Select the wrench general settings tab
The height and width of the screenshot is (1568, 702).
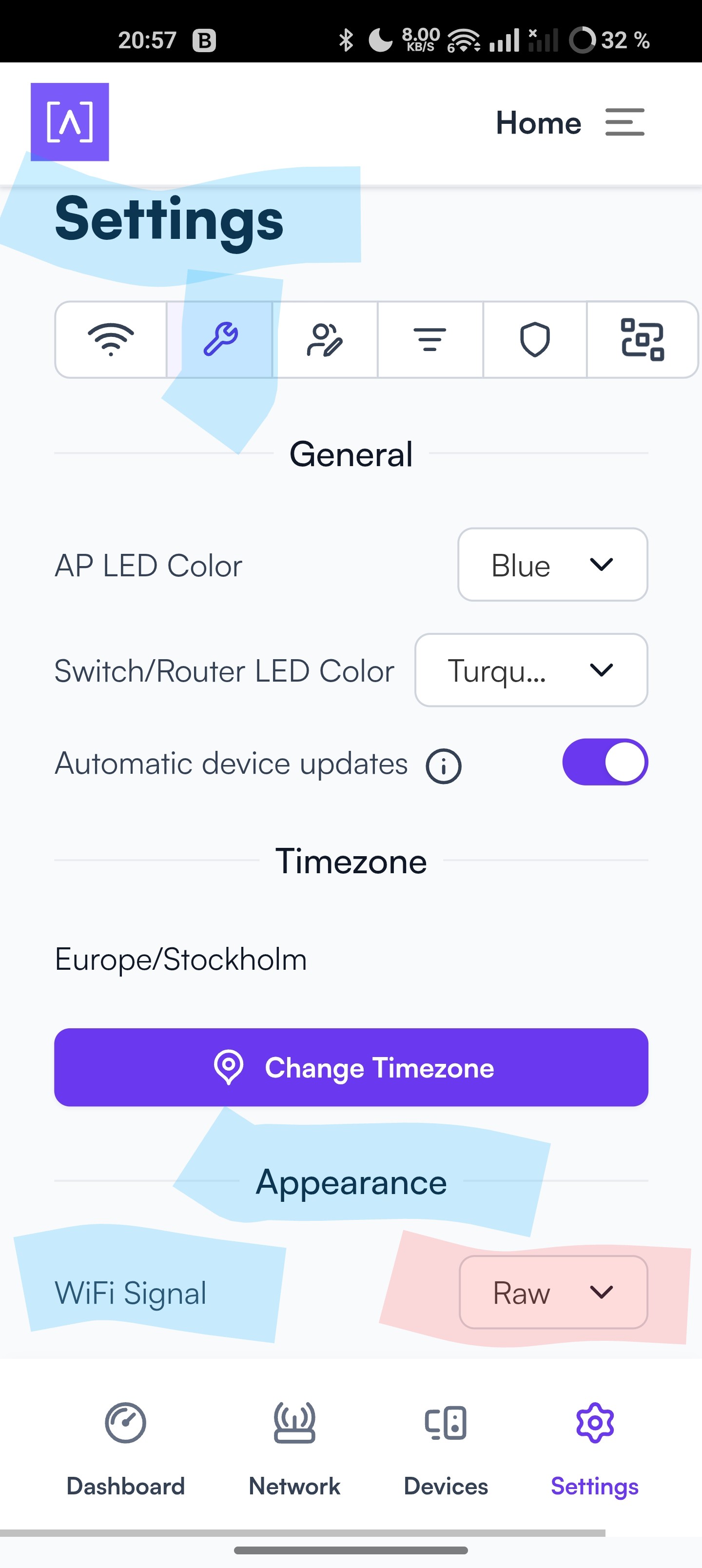point(220,340)
